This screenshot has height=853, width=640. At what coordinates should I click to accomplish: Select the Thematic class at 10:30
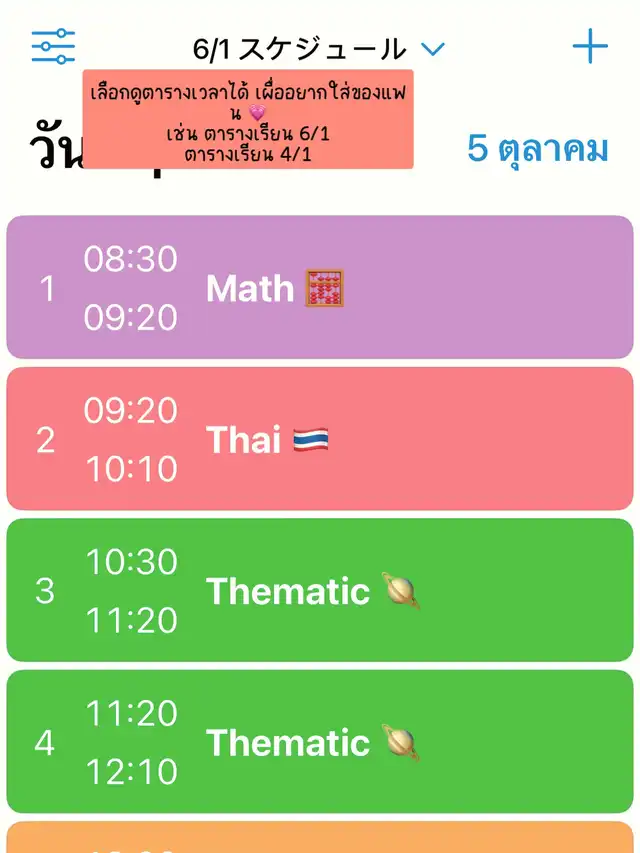(x=320, y=590)
